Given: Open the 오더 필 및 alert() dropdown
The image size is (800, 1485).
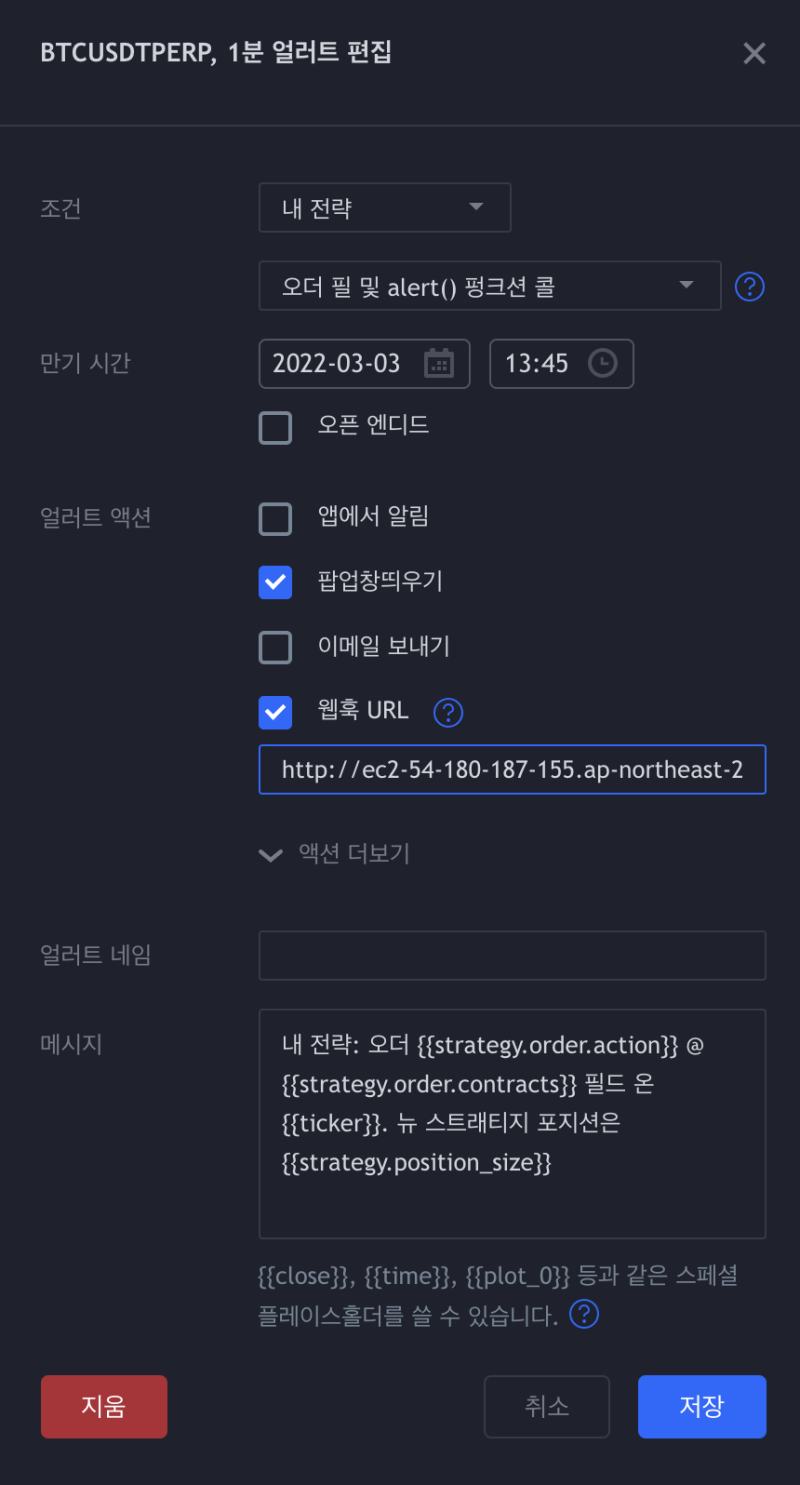Looking at the screenshot, I should (x=490, y=286).
